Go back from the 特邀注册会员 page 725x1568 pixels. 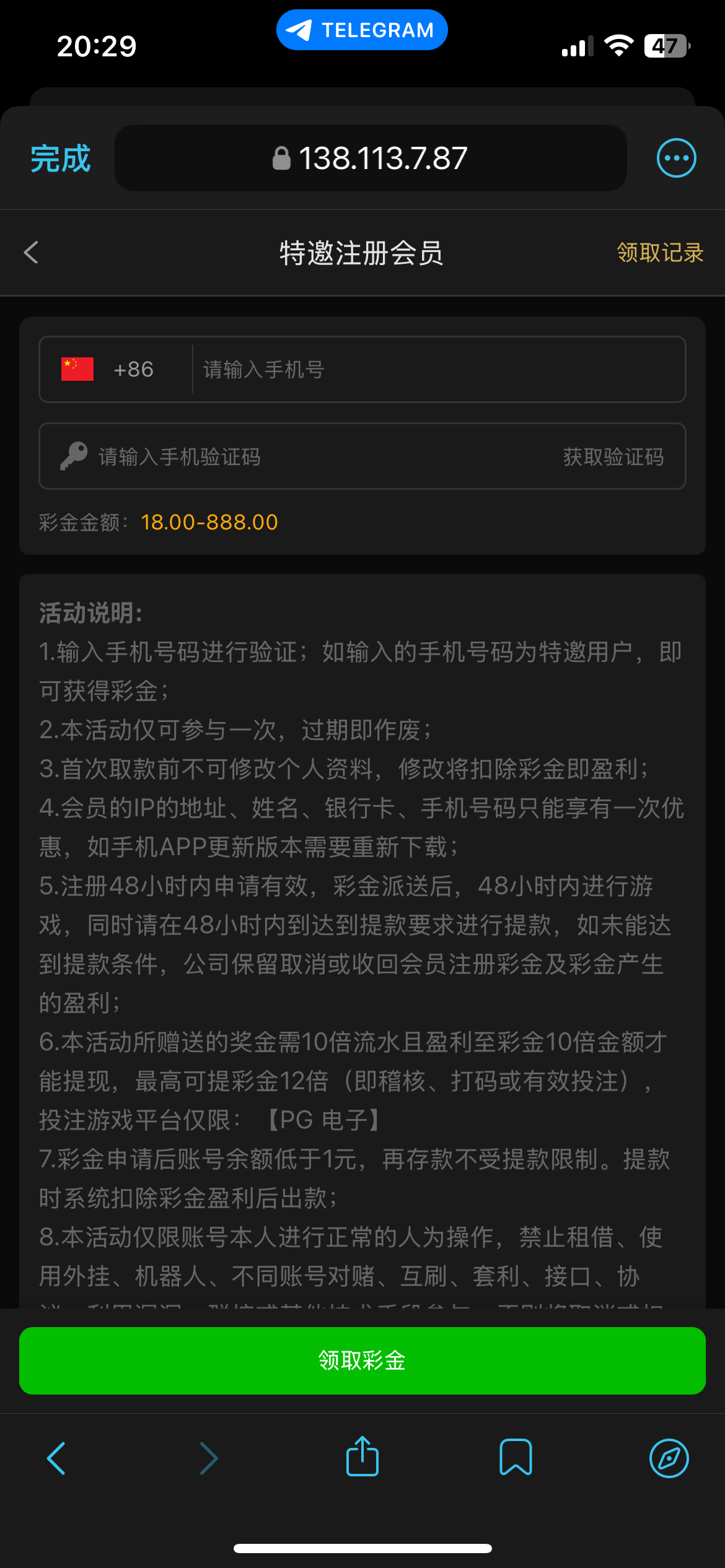(x=31, y=253)
